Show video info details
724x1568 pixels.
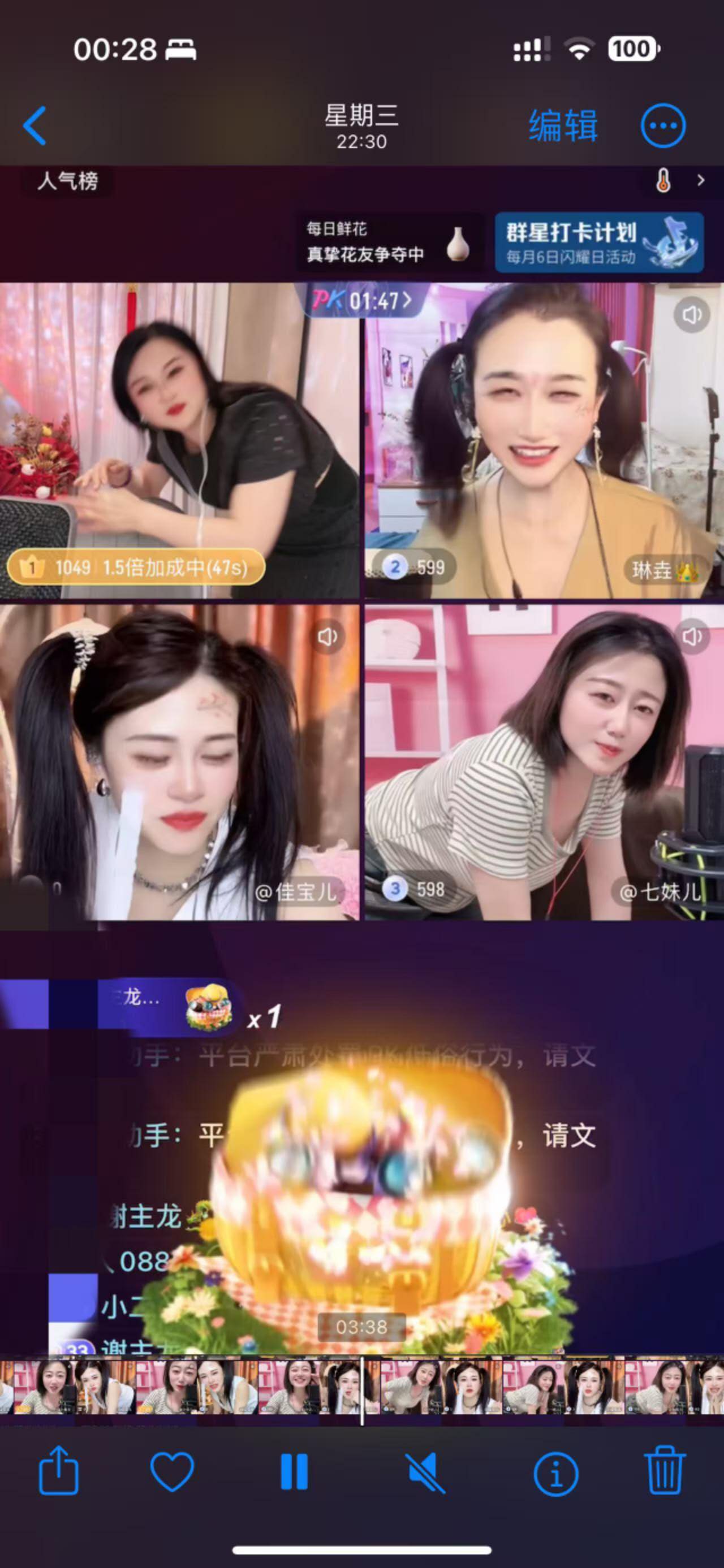pyautogui.click(x=555, y=1474)
